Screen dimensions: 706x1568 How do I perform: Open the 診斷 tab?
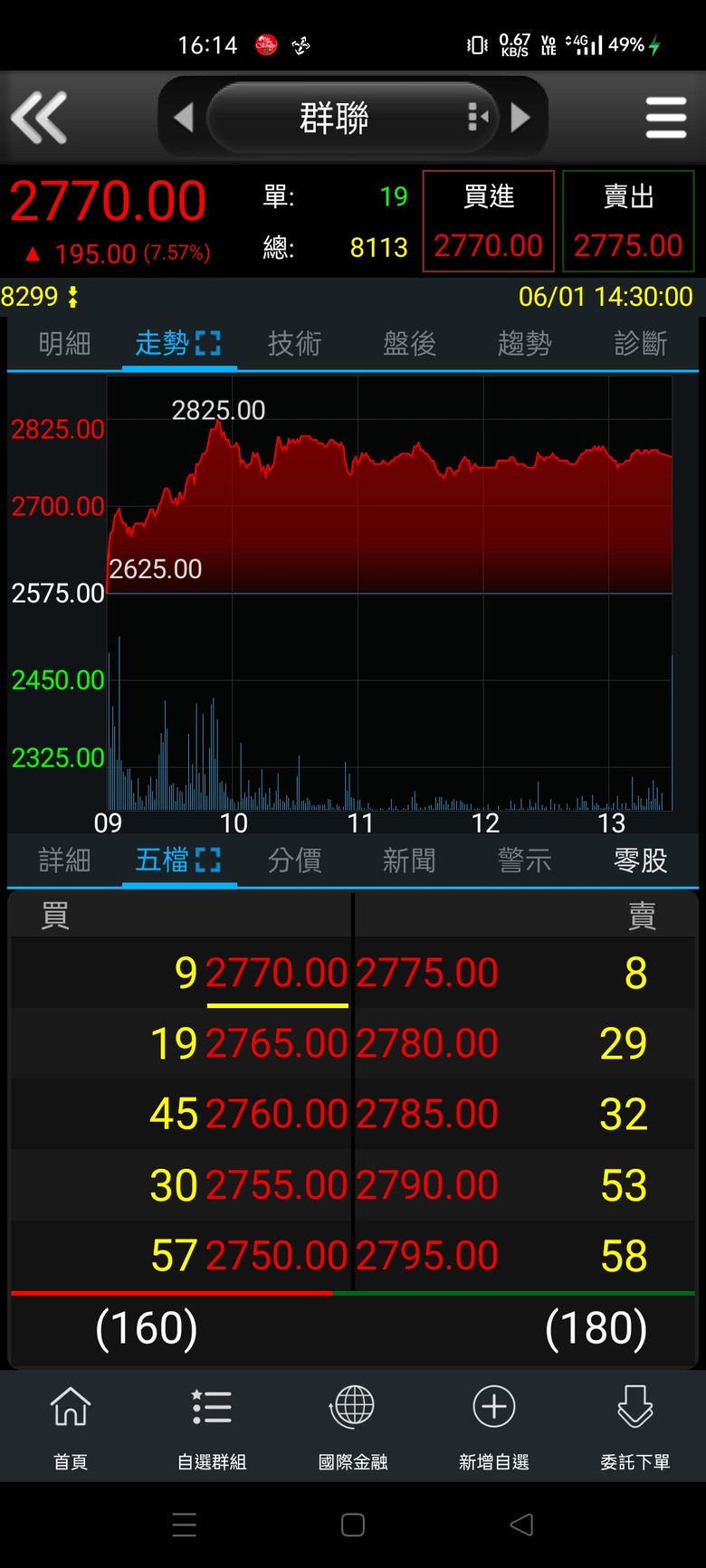point(640,344)
